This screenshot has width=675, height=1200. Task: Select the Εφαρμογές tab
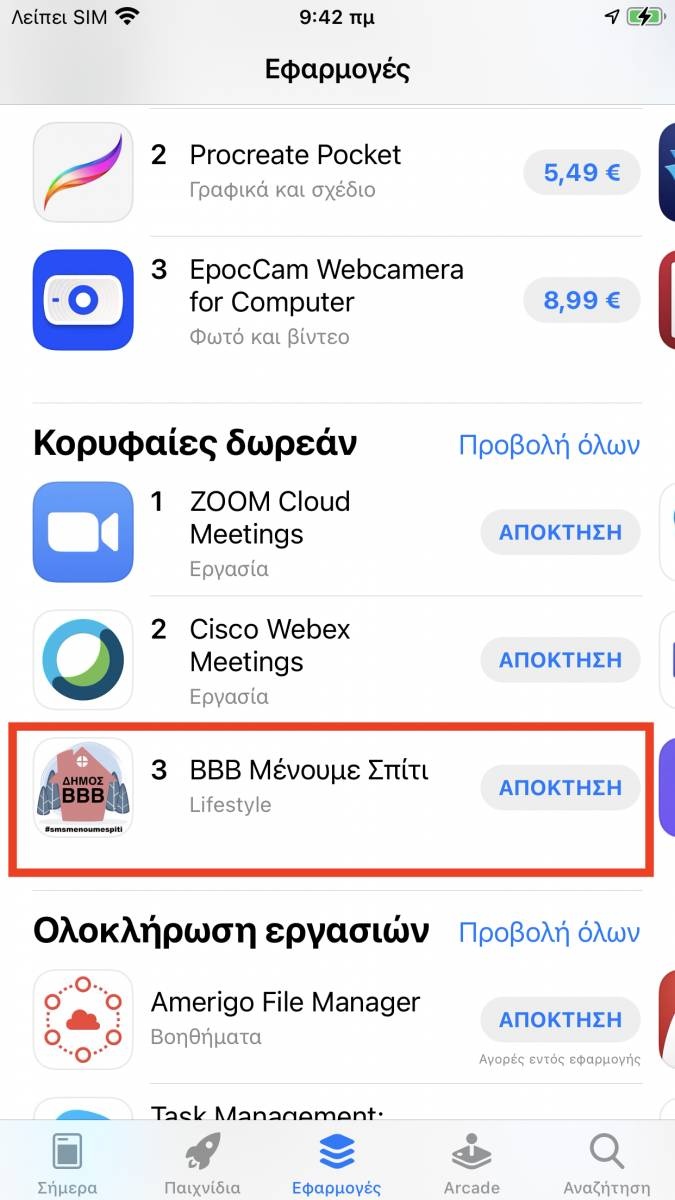(x=337, y=1165)
